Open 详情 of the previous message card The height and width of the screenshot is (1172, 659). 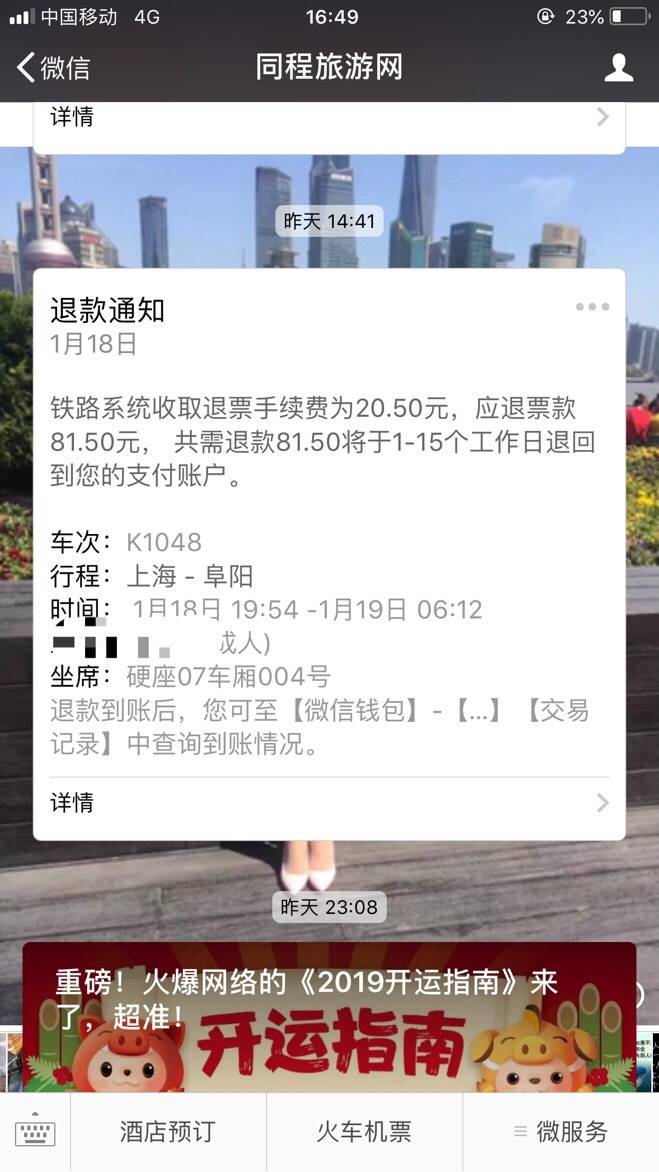[x=329, y=118]
